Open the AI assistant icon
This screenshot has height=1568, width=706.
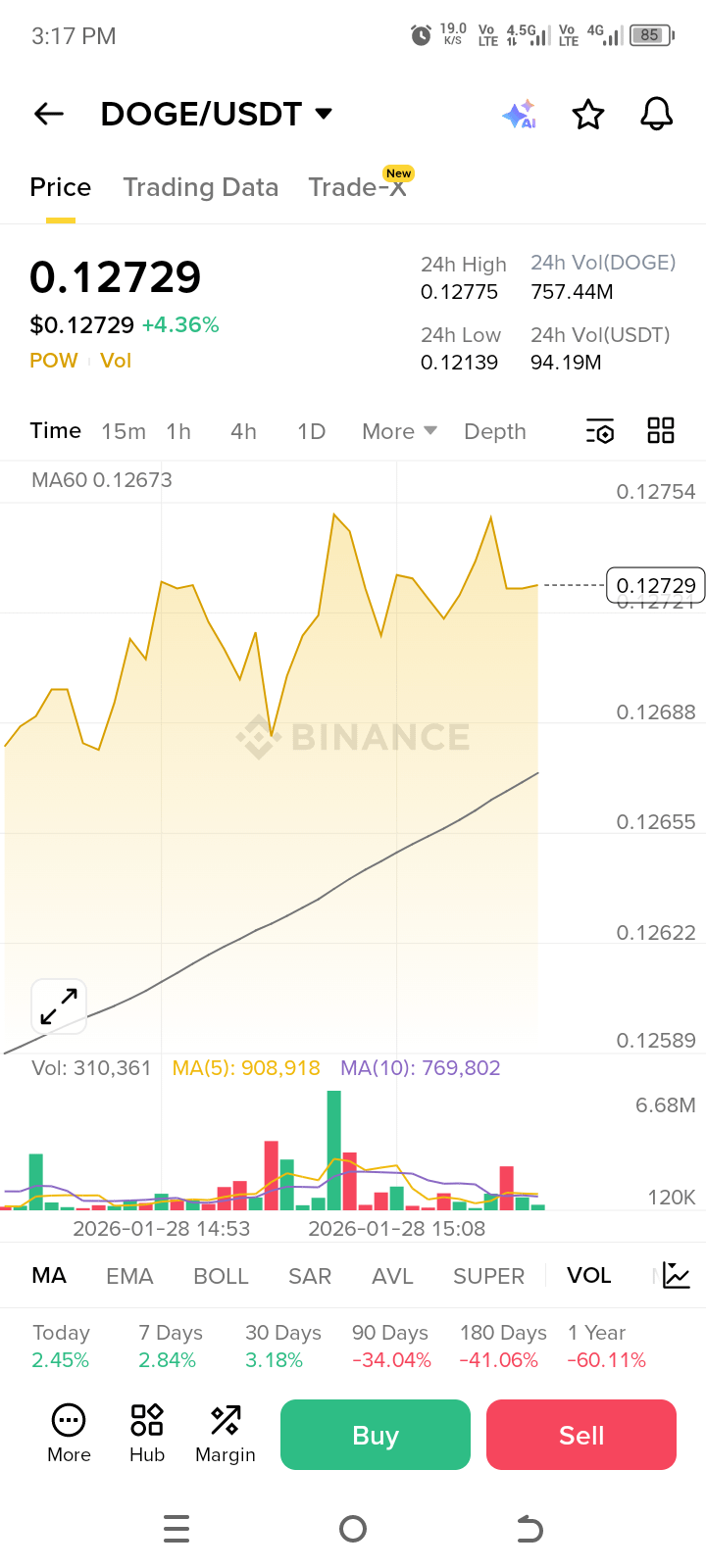[x=519, y=115]
